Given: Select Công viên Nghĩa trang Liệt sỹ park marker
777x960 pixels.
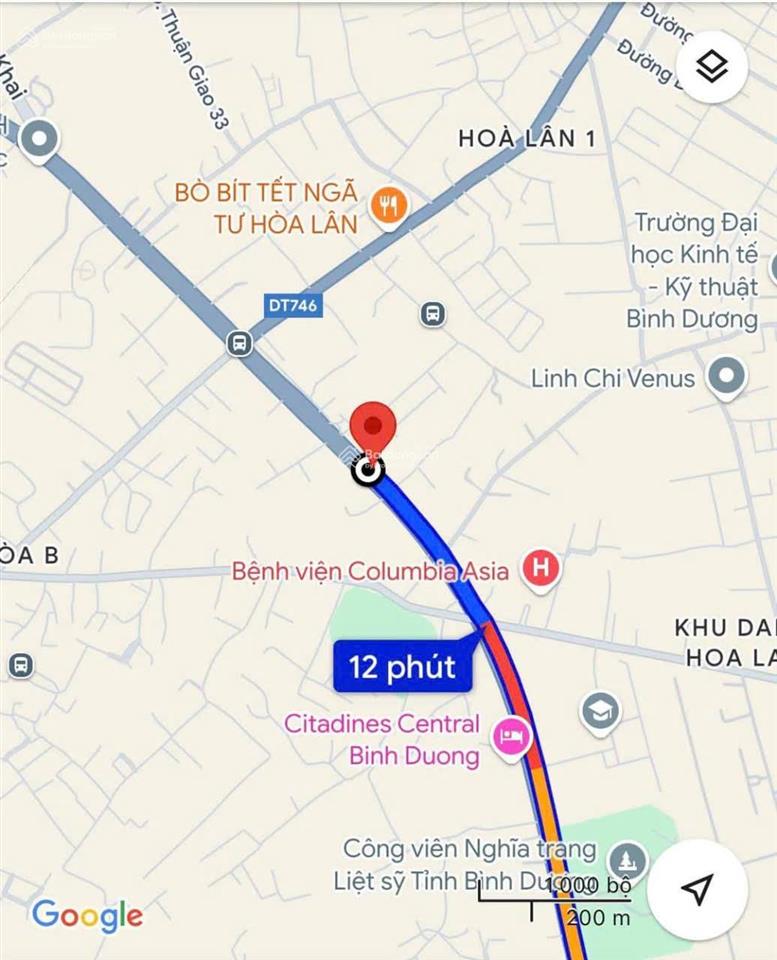Looking at the screenshot, I should (628, 859).
